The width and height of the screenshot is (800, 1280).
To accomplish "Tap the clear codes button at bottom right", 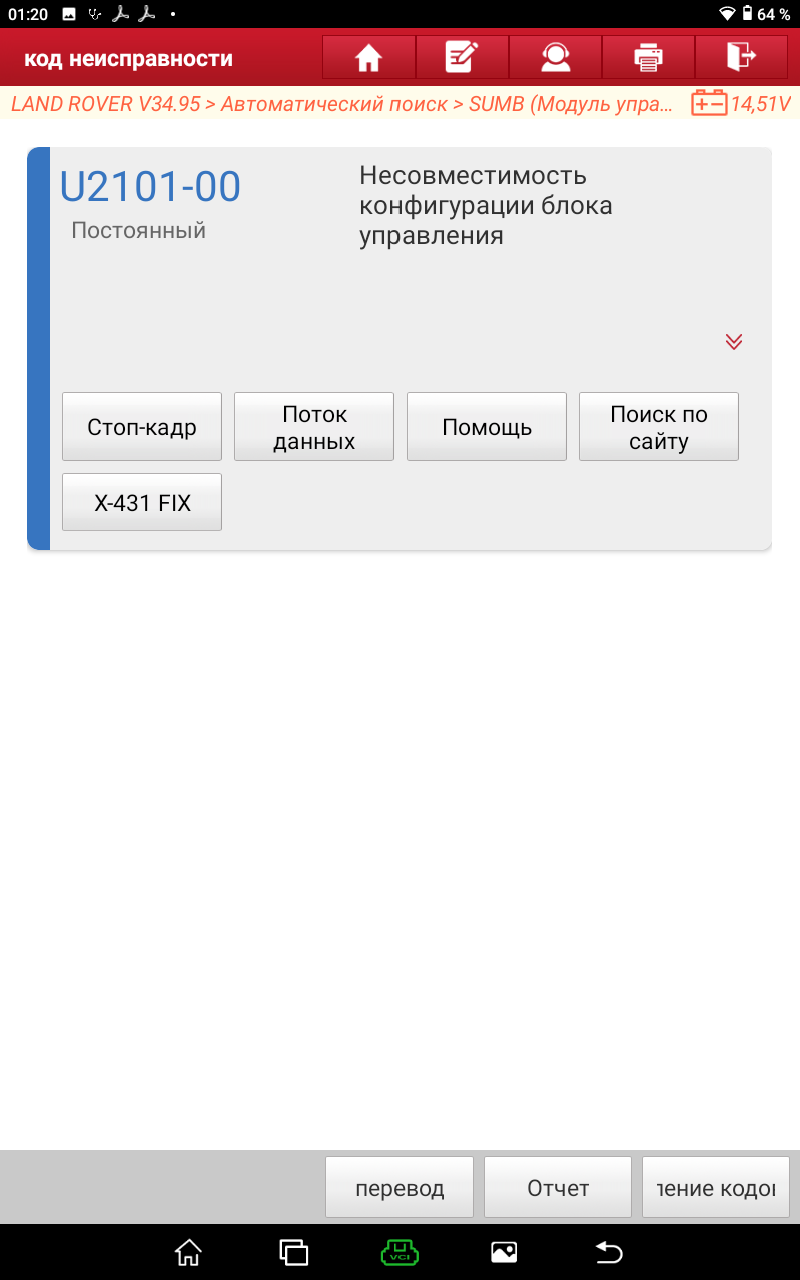I will (716, 1188).
